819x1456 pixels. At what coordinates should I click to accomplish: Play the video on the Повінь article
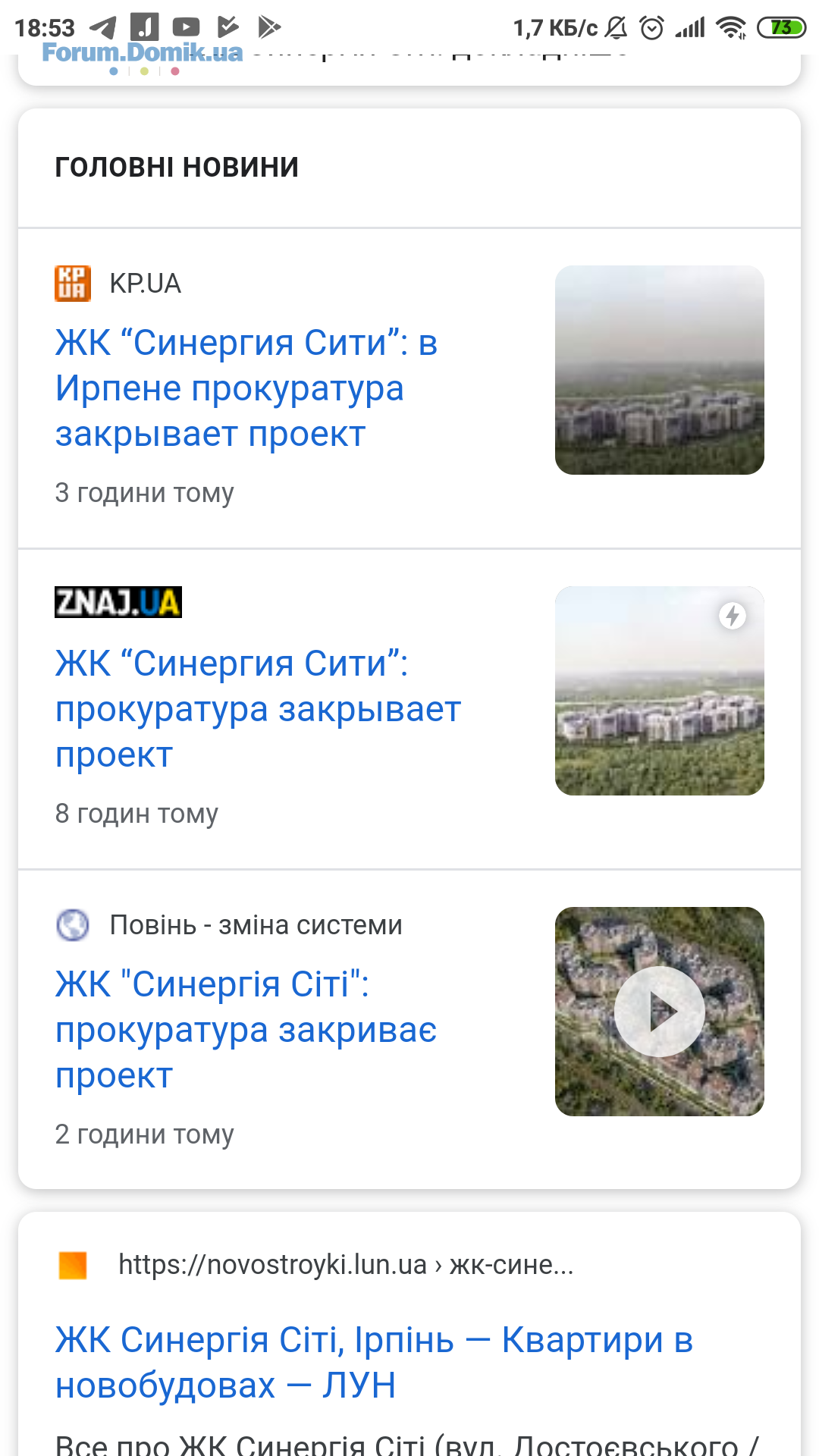(659, 1012)
